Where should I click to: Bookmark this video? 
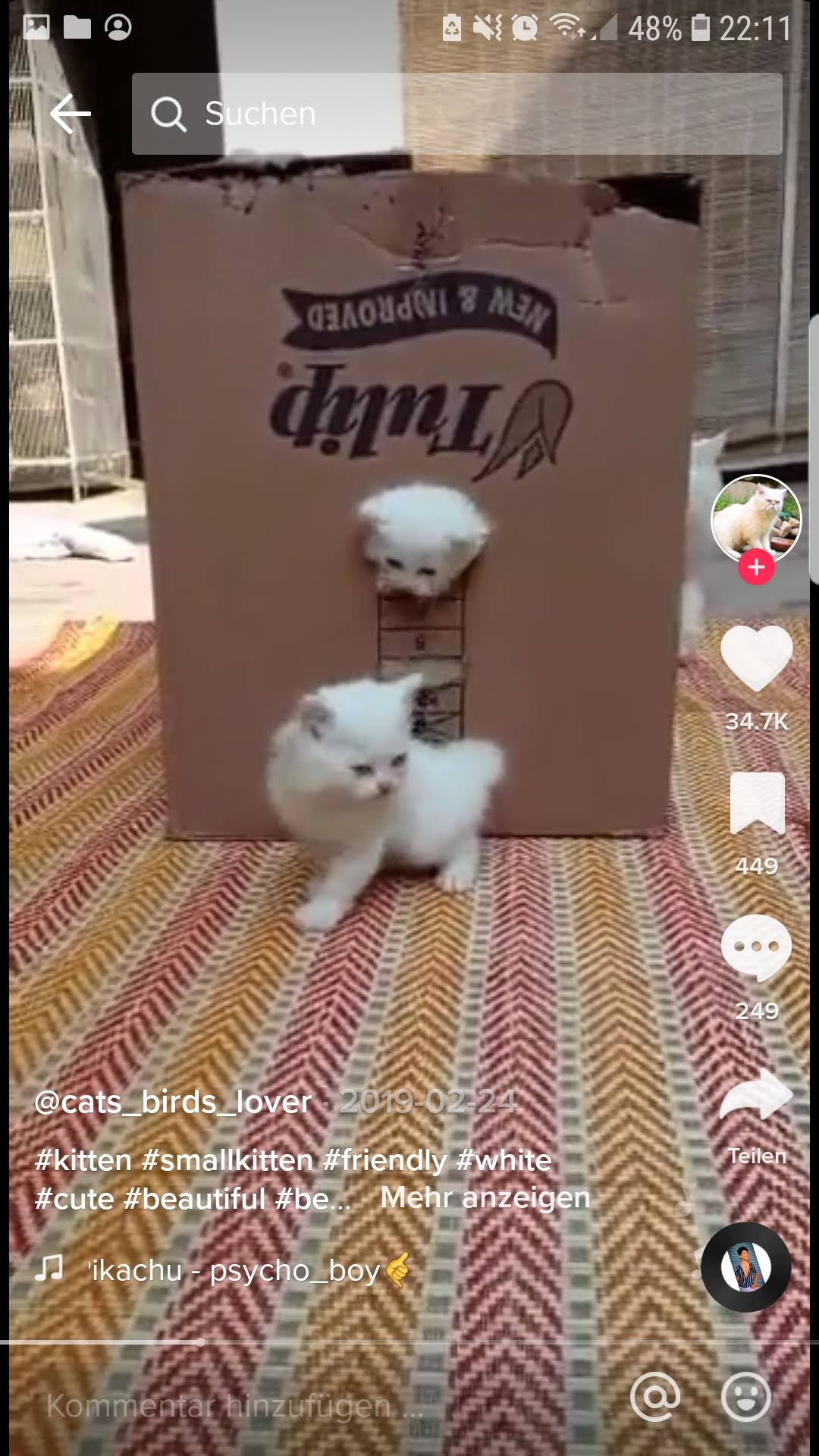(x=757, y=804)
